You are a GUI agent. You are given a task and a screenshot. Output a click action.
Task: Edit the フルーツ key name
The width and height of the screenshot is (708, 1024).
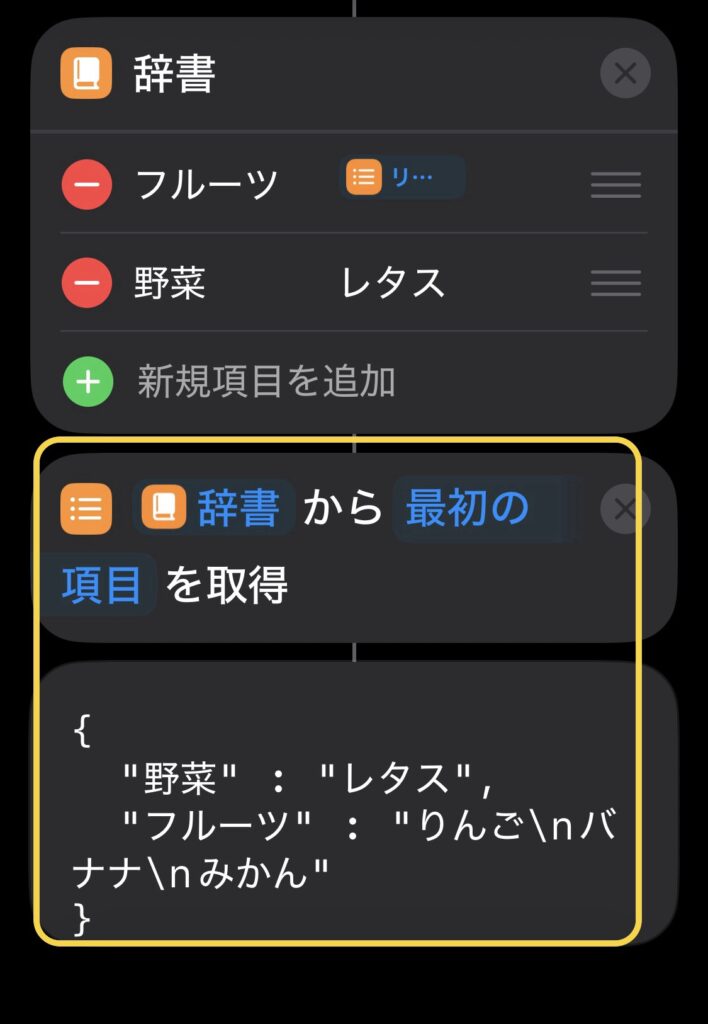click(x=206, y=185)
